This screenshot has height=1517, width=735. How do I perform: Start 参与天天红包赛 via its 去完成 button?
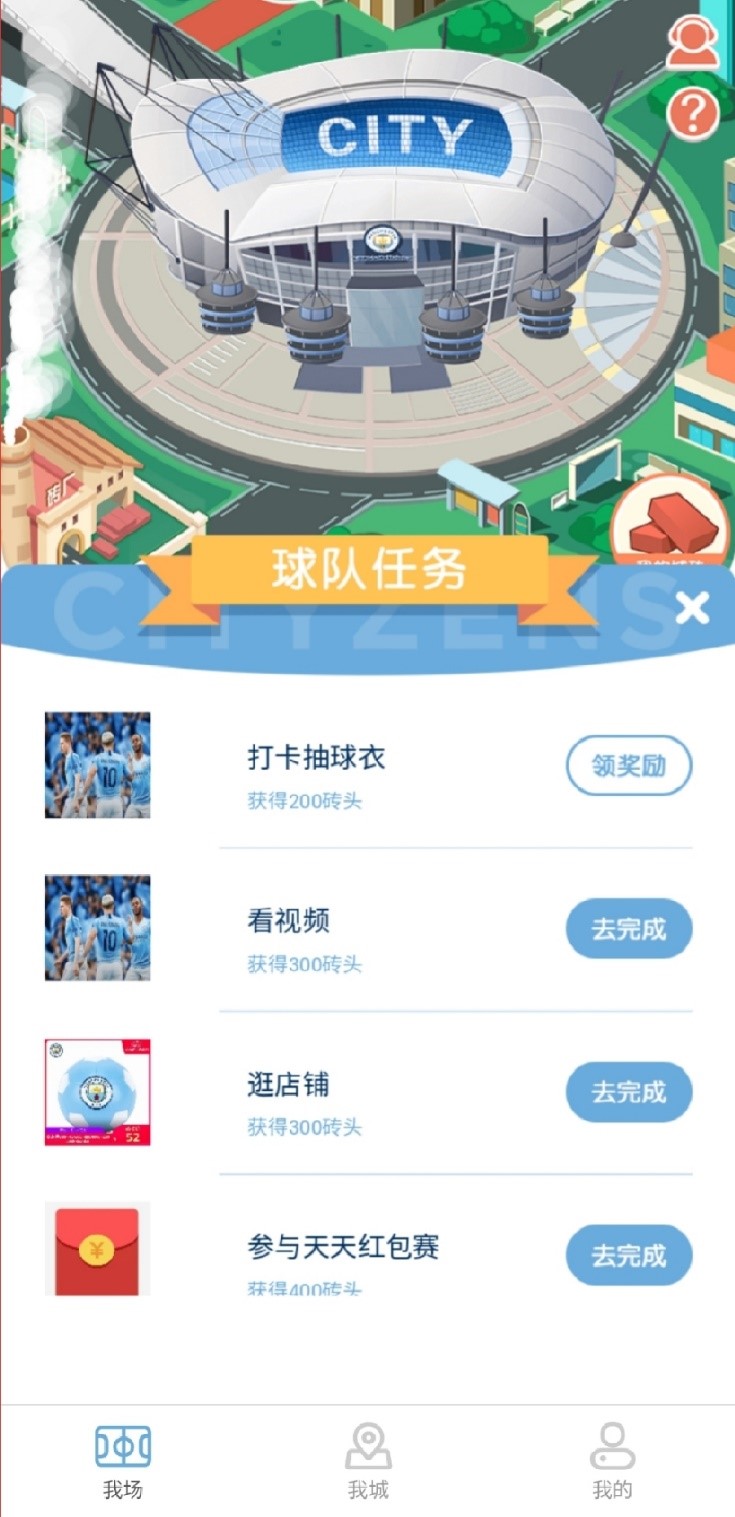(627, 1255)
